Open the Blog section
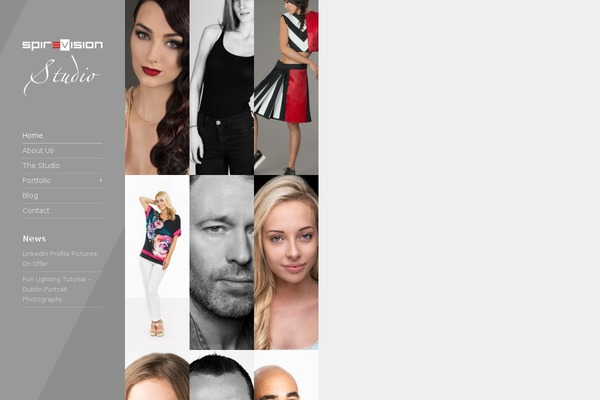Image resolution: width=600 pixels, height=400 pixels. tap(30, 195)
